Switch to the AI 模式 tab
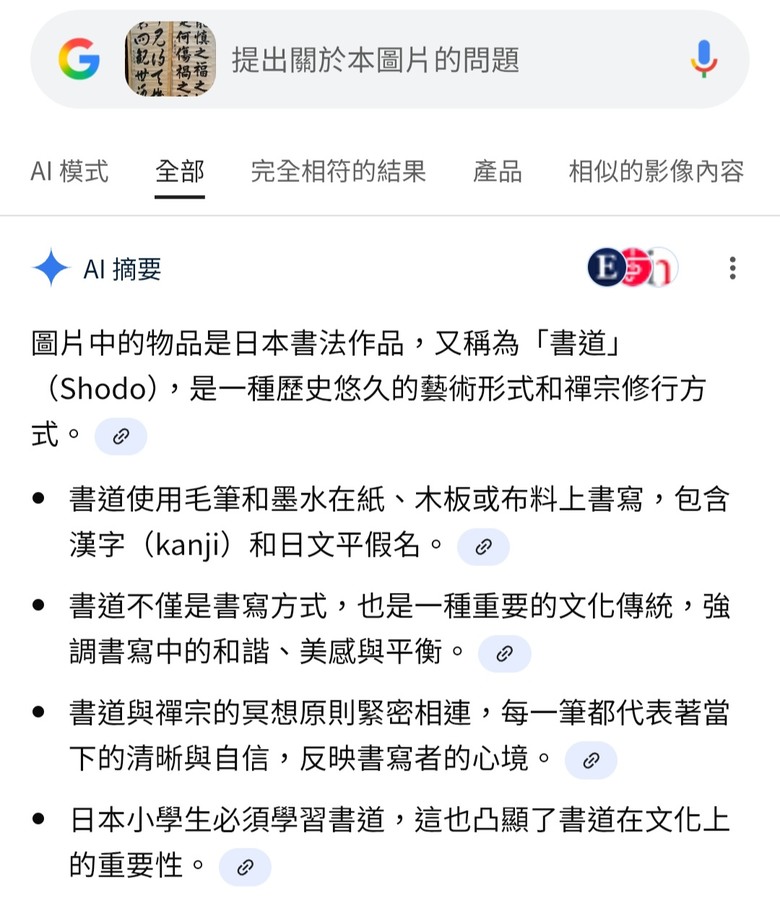780x902 pixels. (69, 171)
